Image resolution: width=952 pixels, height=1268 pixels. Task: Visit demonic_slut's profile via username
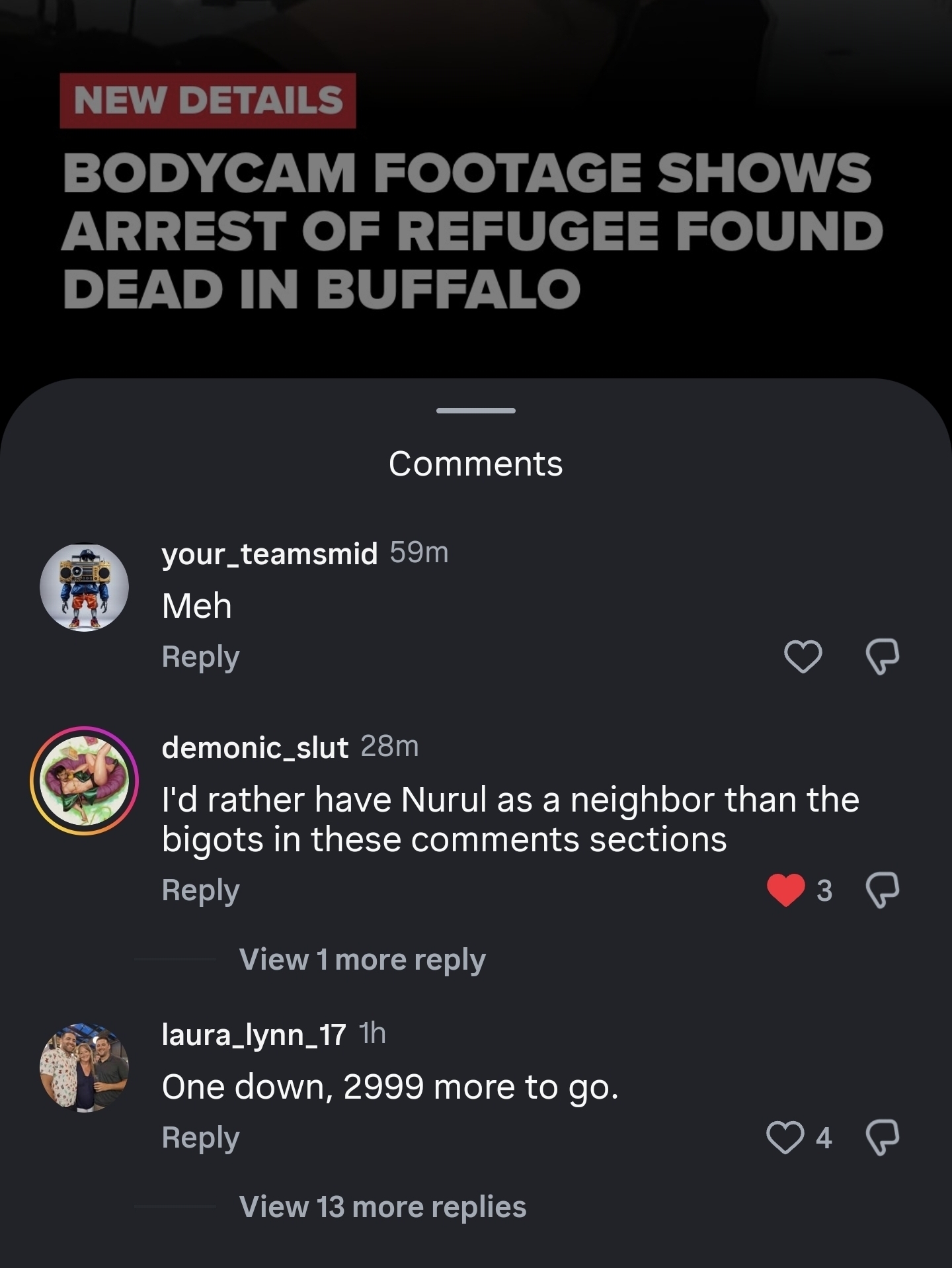[255, 747]
